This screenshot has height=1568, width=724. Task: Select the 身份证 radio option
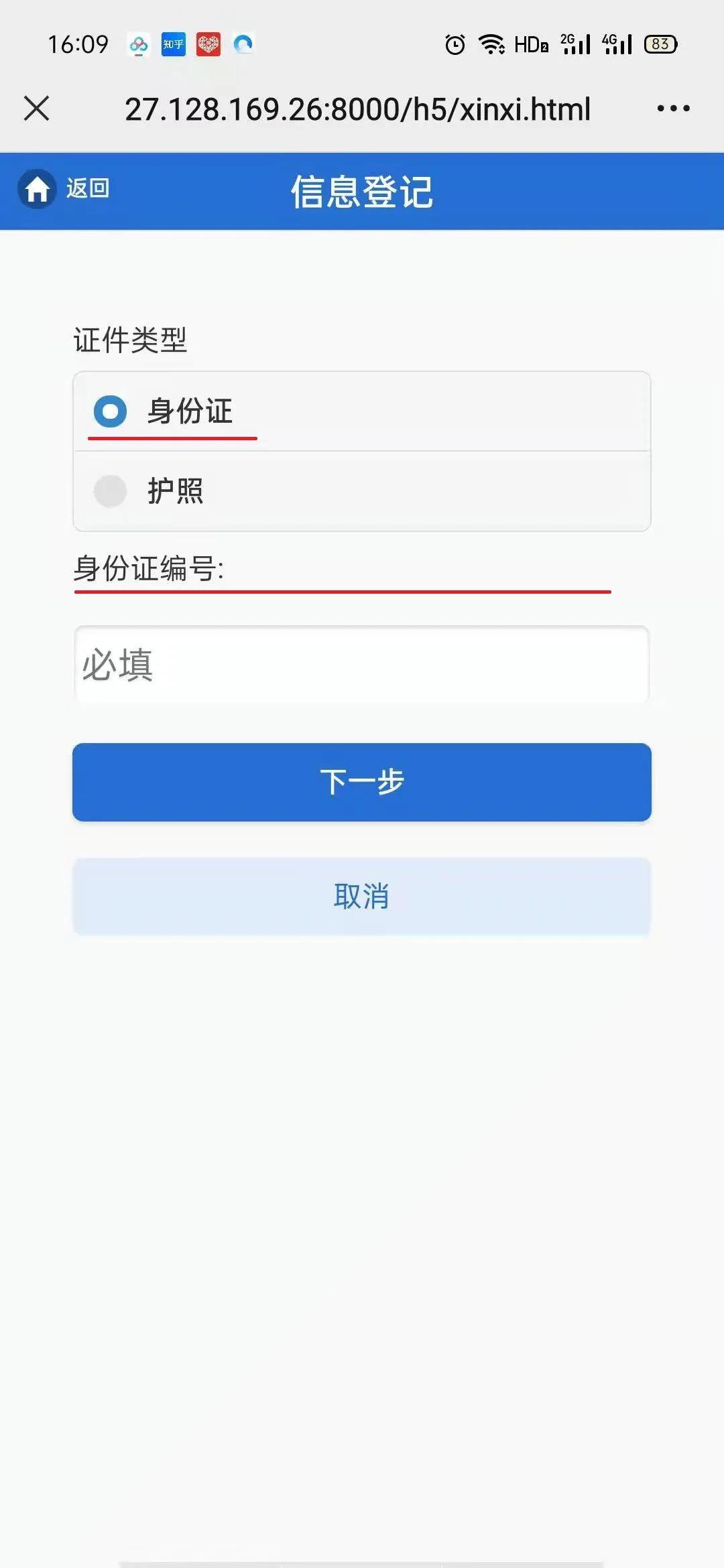tap(111, 411)
